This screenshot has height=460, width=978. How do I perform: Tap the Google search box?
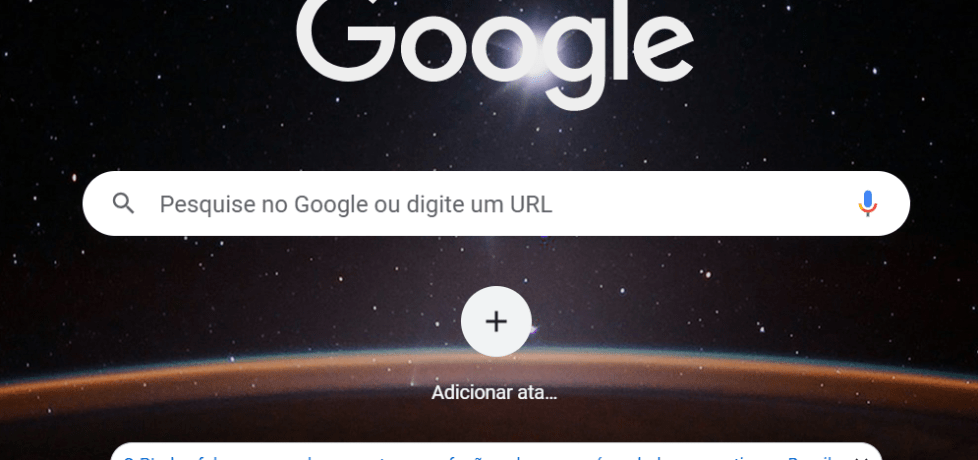480,204
